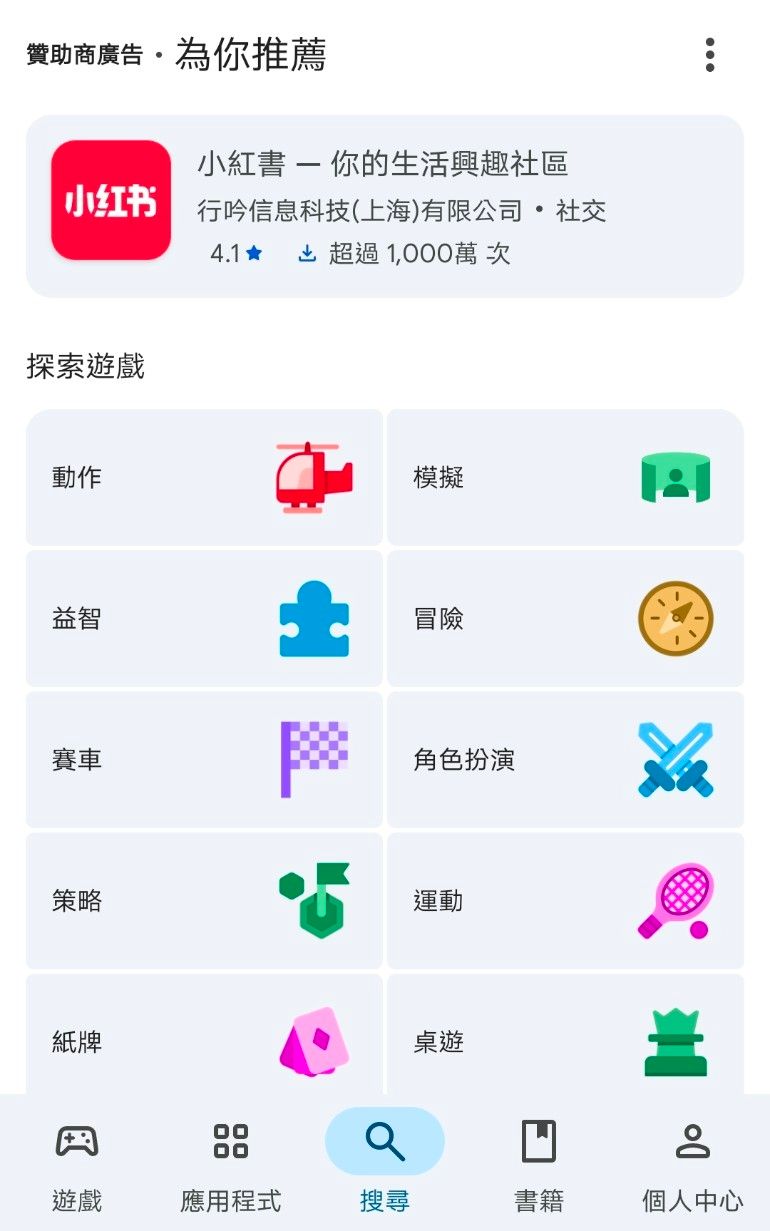Select the 益智 puzzle category
The image size is (770, 1231).
204,618
